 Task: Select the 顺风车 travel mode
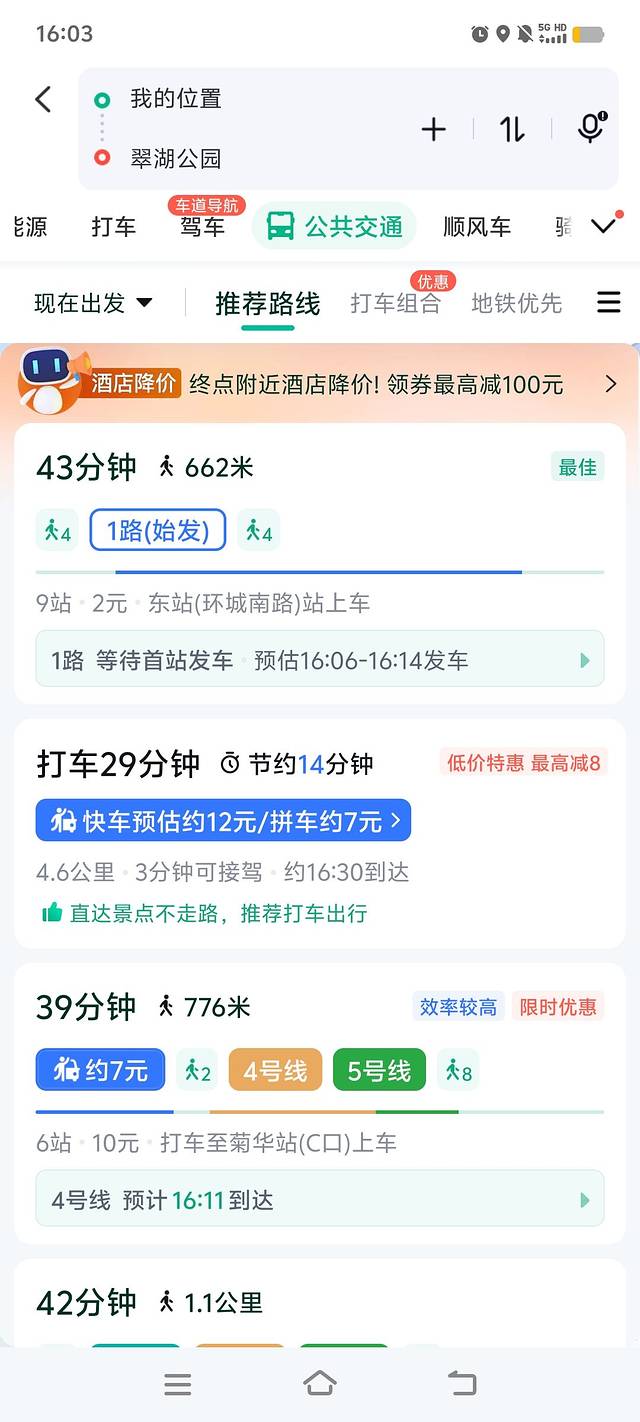point(477,227)
